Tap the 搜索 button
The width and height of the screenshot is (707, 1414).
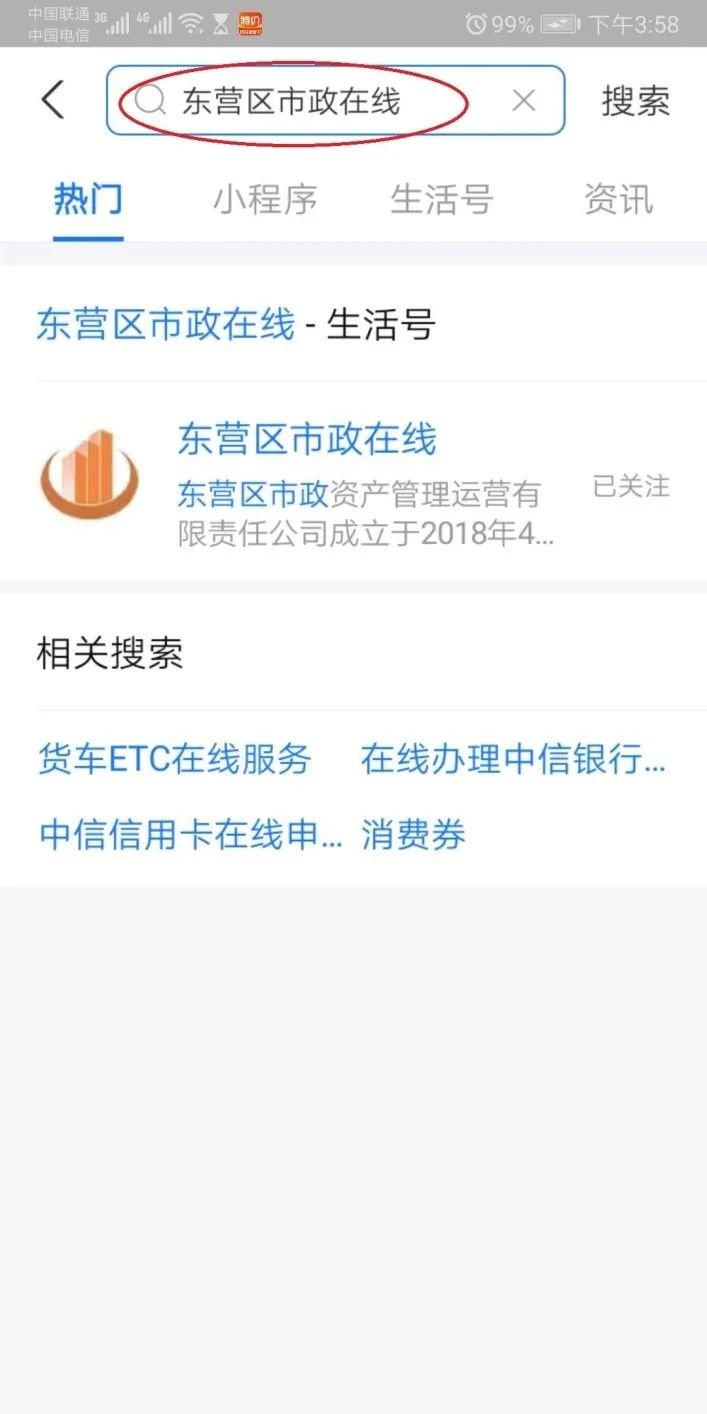point(635,101)
